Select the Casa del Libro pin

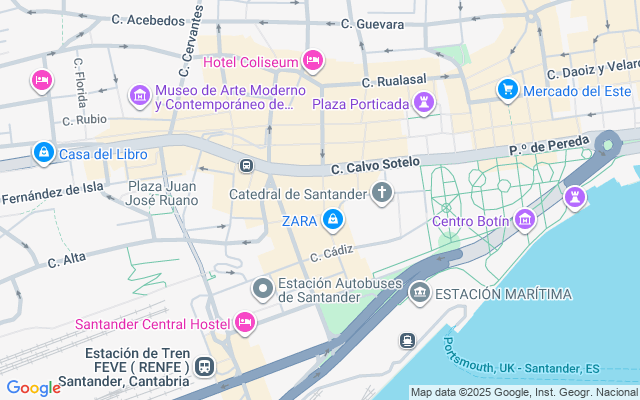tap(43, 153)
